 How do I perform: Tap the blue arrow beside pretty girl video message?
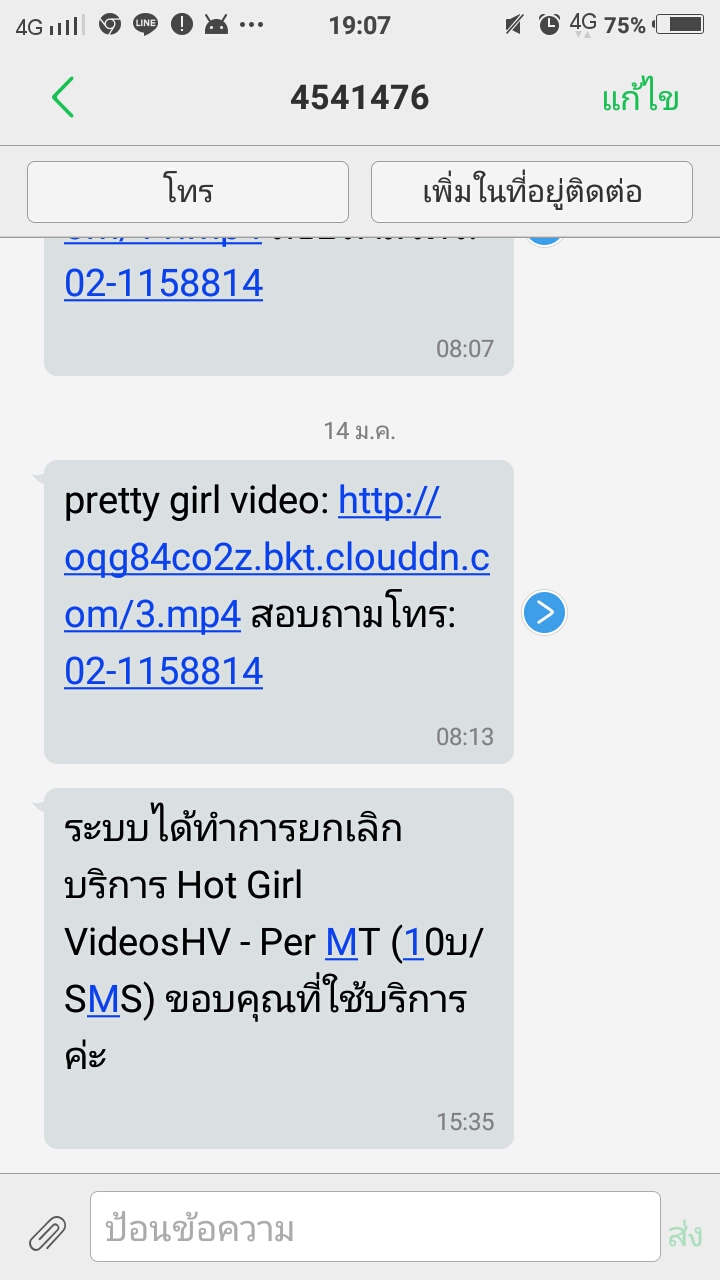[x=545, y=613]
